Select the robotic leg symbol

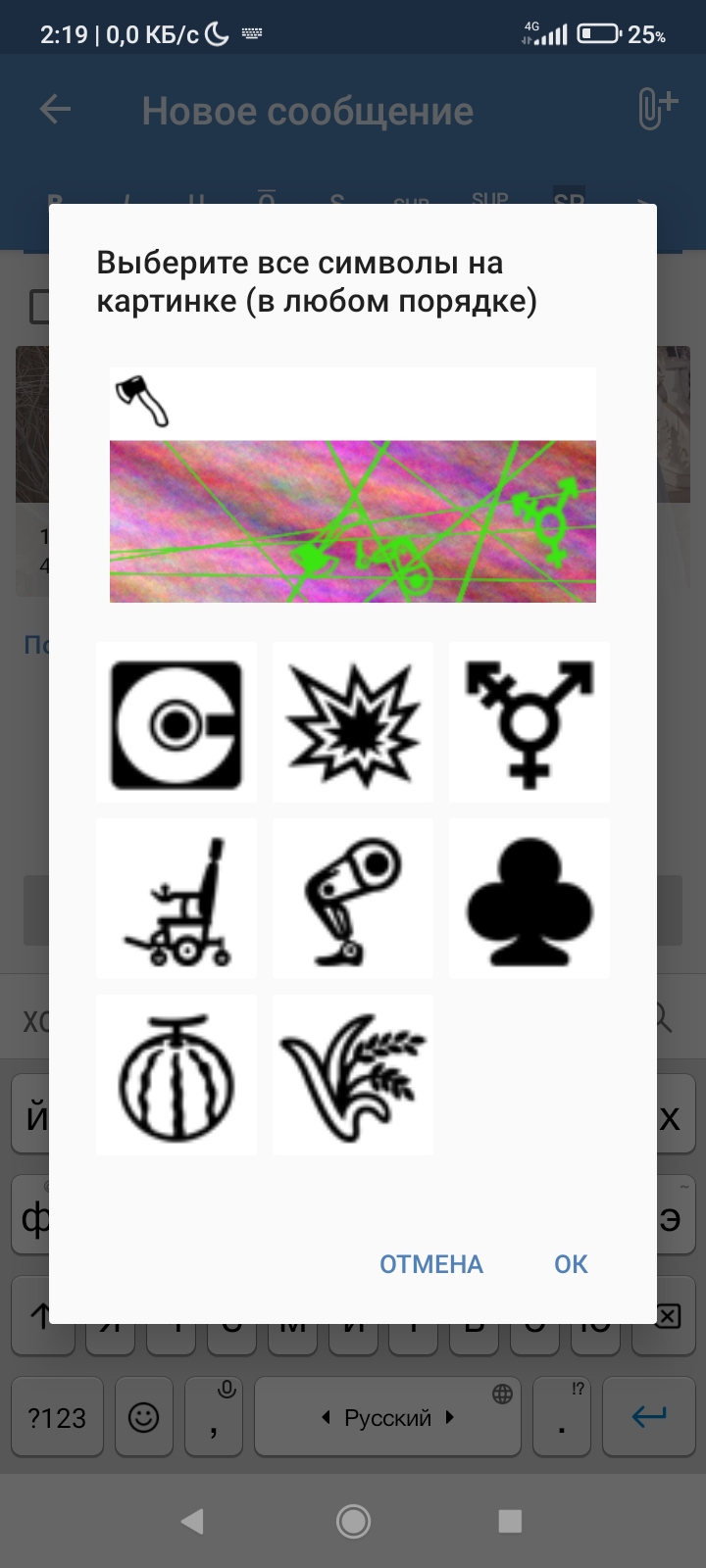pyautogui.click(x=353, y=900)
